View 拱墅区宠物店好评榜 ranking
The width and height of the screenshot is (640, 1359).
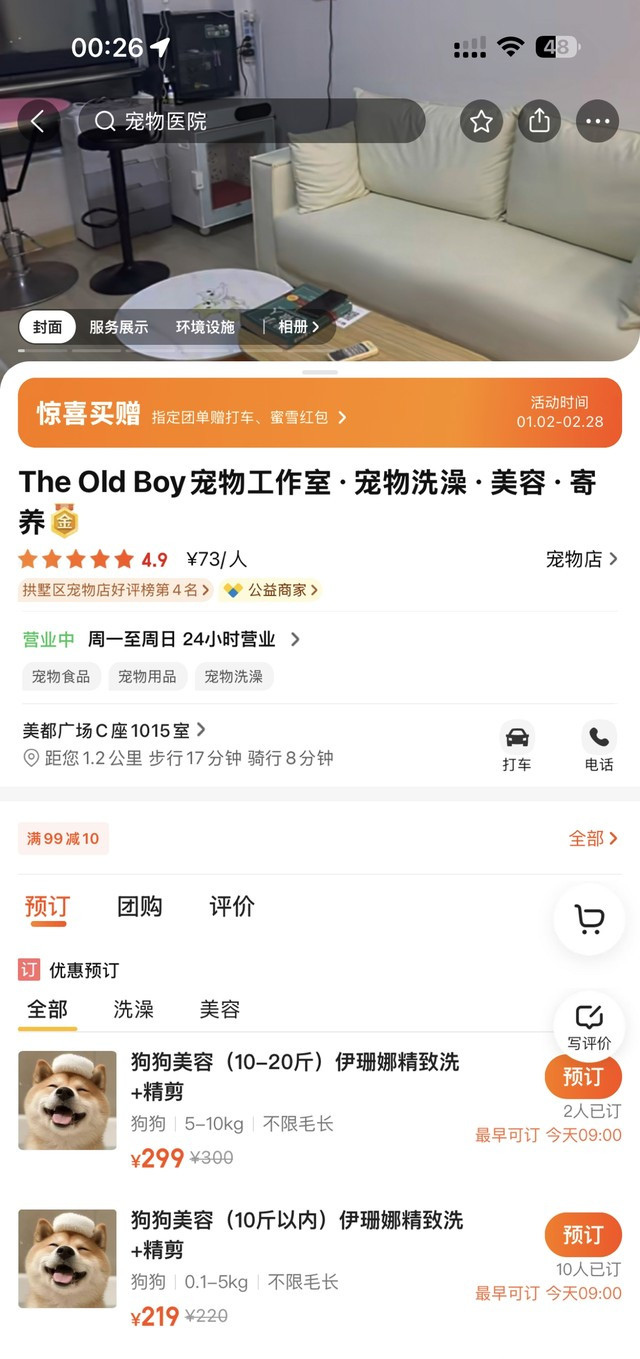(x=115, y=590)
